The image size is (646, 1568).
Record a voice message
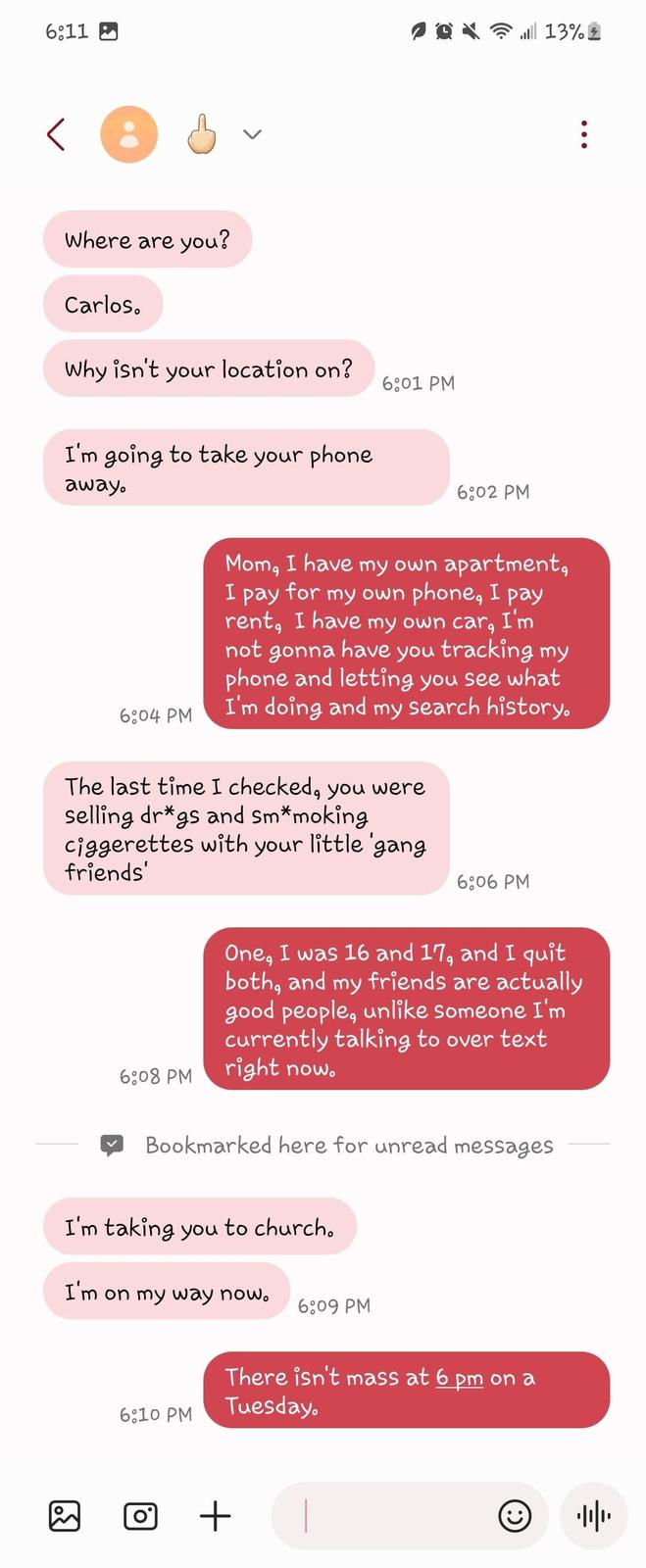tap(594, 1516)
